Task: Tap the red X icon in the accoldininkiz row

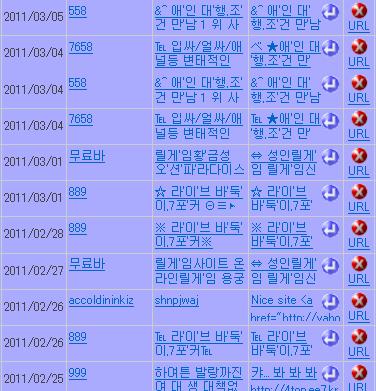Action: 359,300
